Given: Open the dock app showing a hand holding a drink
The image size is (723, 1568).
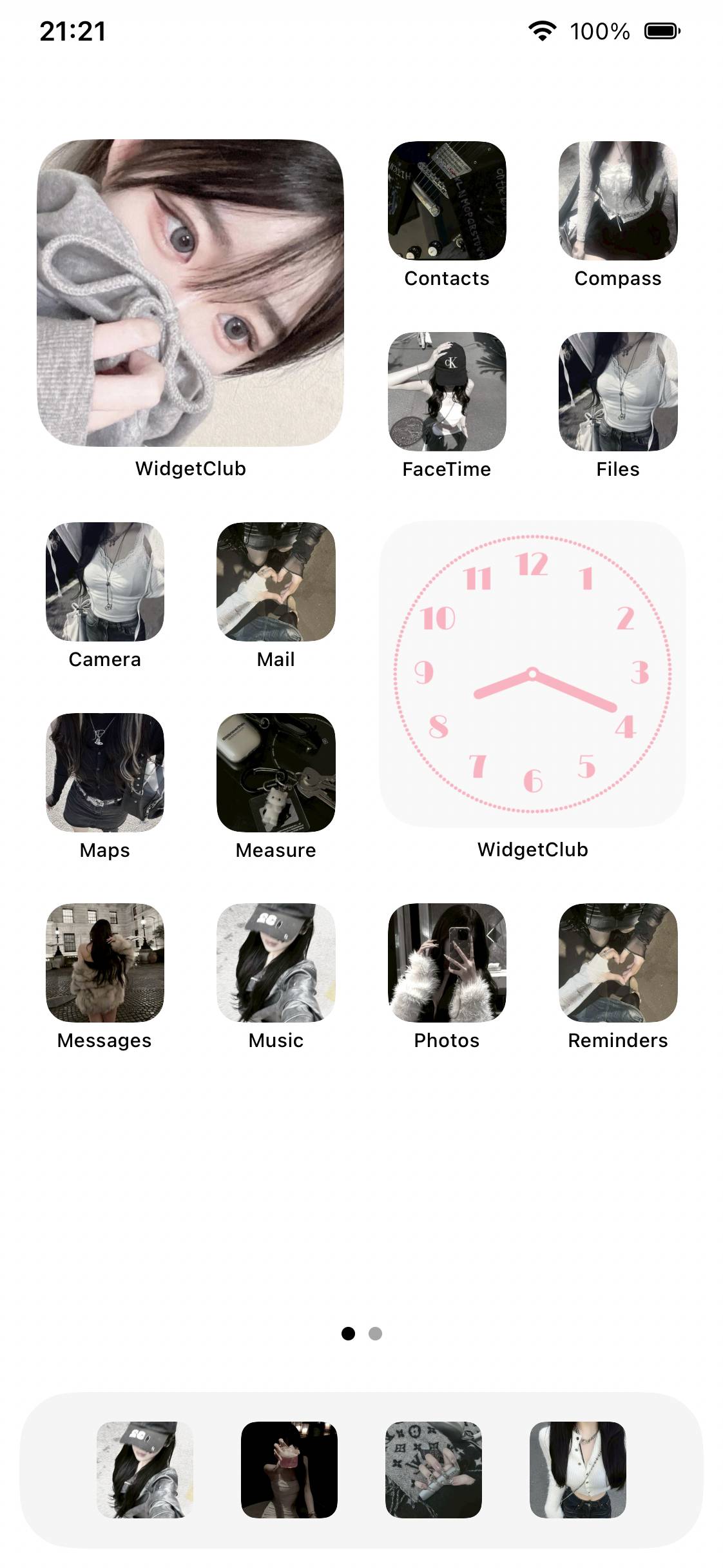Looking at the screenshot, I should pos(289,1470).
